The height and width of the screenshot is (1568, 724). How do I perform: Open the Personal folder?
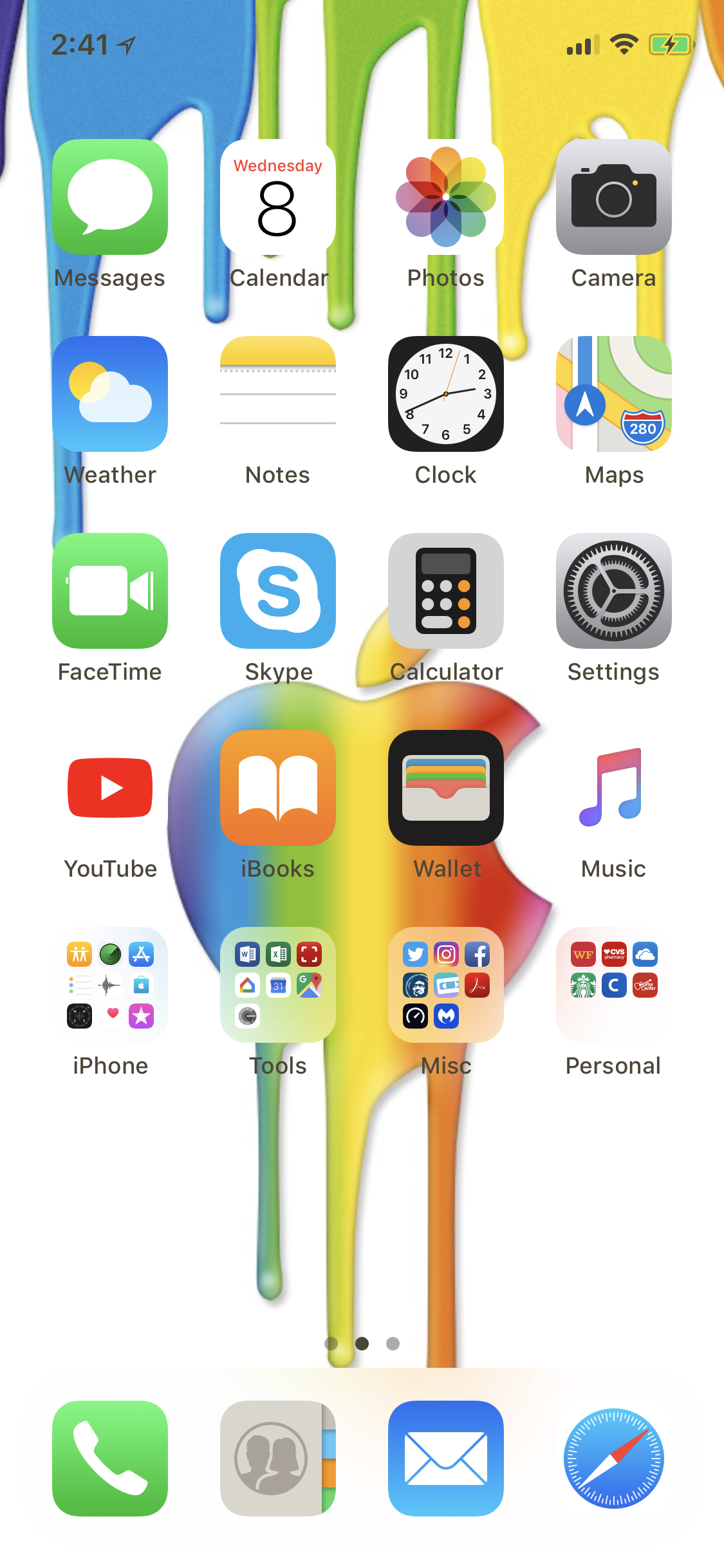click(614, 985)
